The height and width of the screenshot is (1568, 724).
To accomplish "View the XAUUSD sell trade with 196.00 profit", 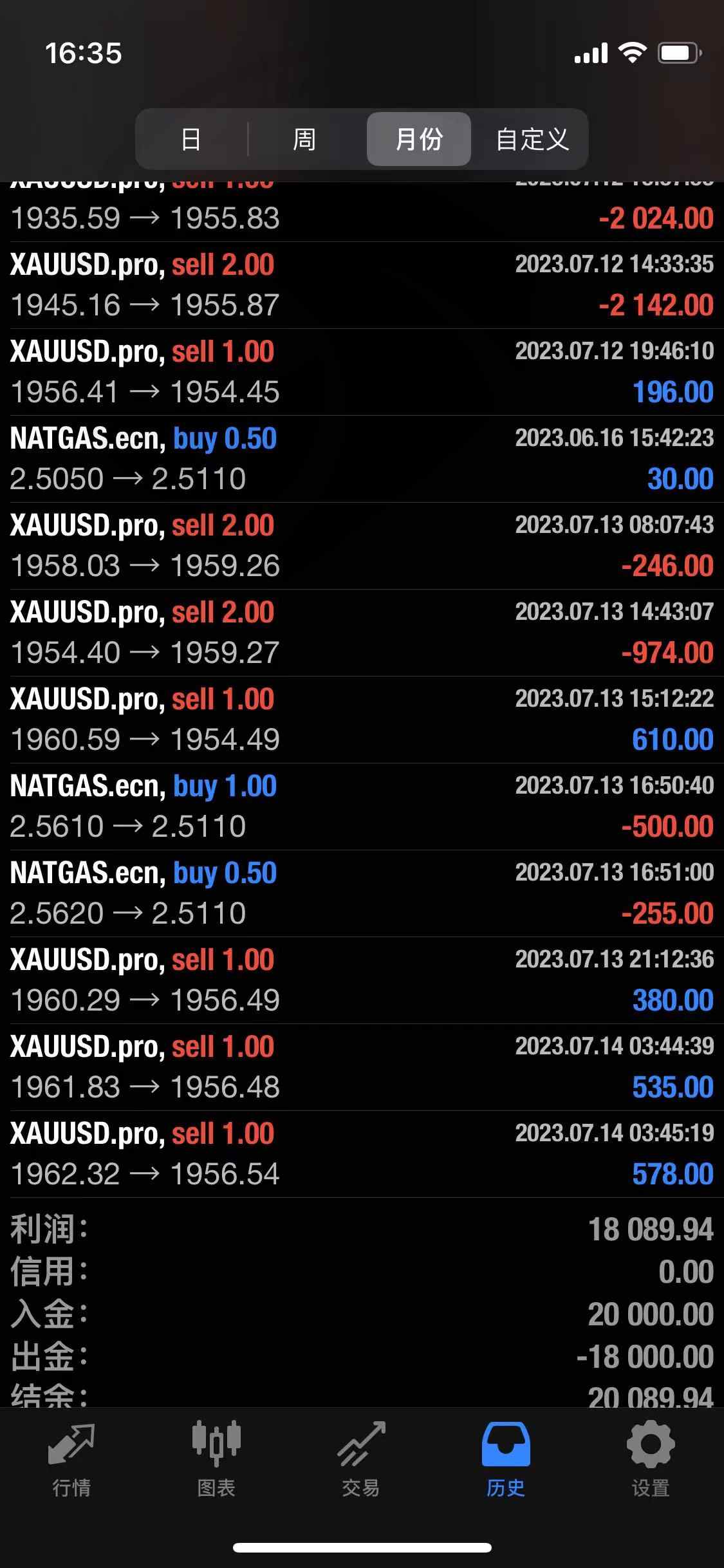I will (362, 372).
